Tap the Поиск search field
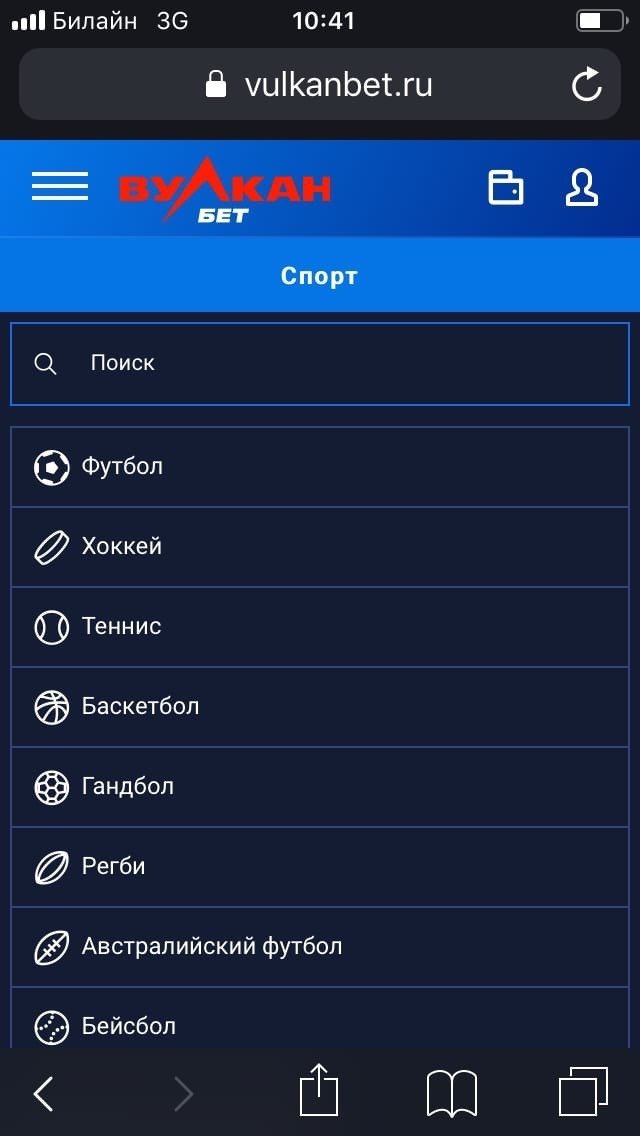The height and width of the screenshot is (1136, 640). coord(320,363)
